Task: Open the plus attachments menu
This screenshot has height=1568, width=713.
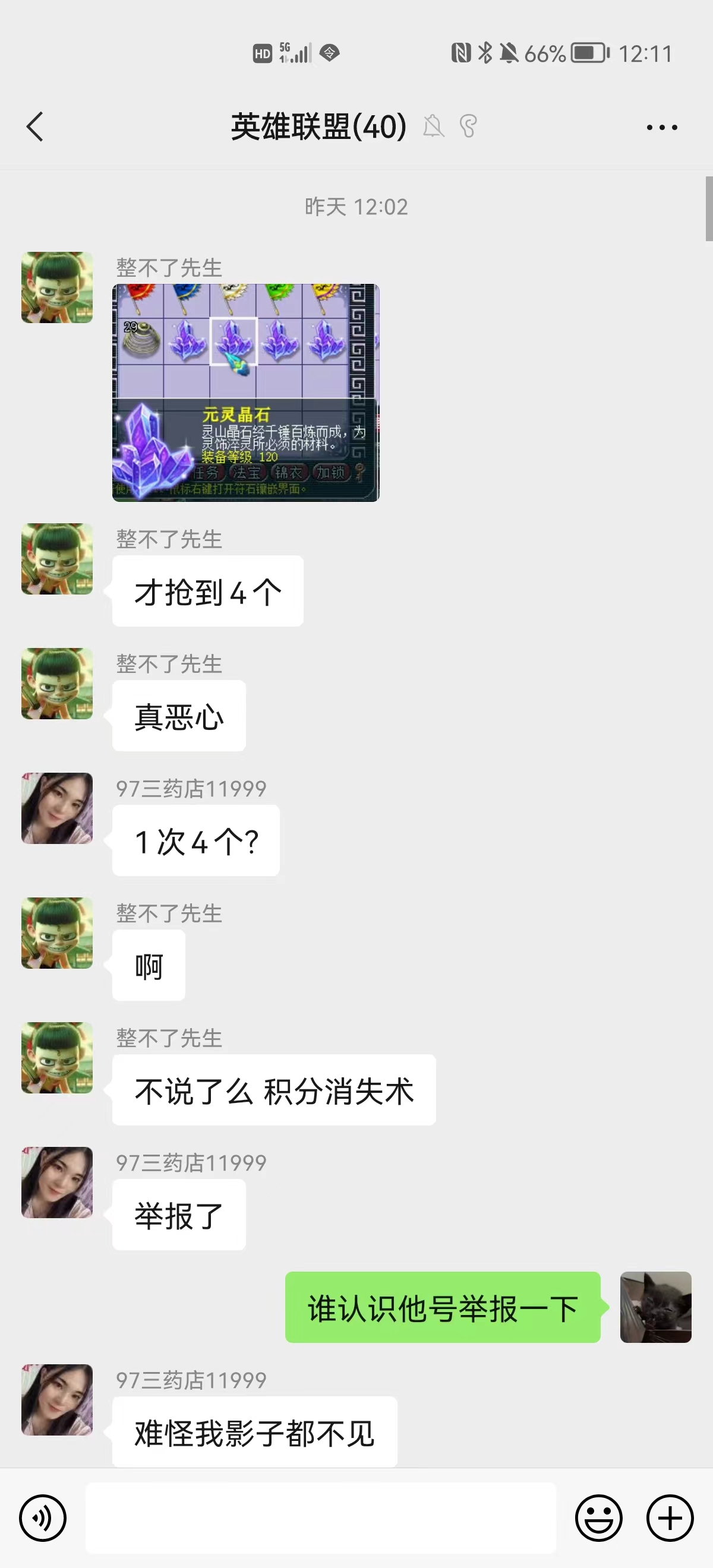Action: coord(670,1518)
